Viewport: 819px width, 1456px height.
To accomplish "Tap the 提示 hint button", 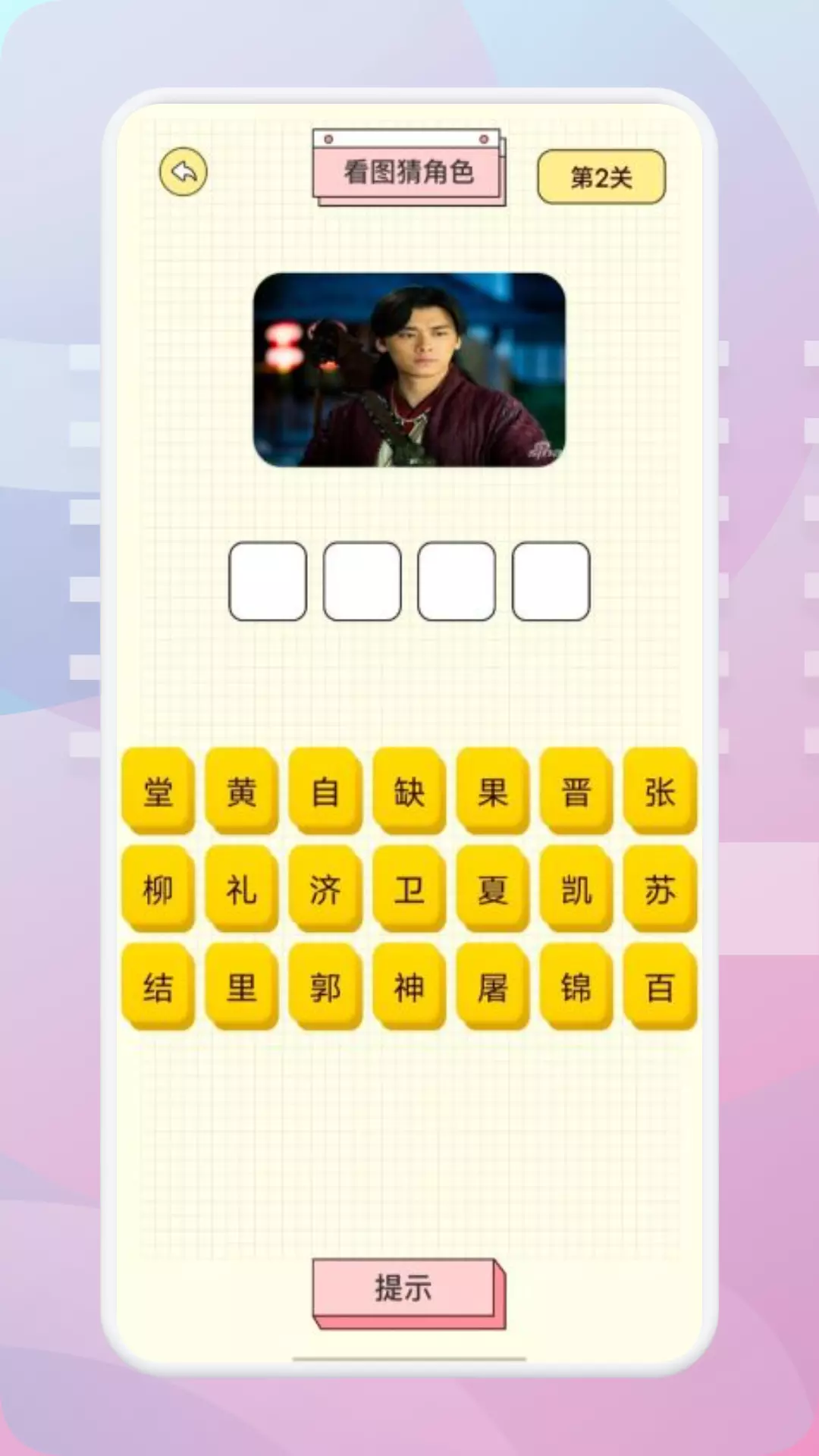I will [408, 1293].
